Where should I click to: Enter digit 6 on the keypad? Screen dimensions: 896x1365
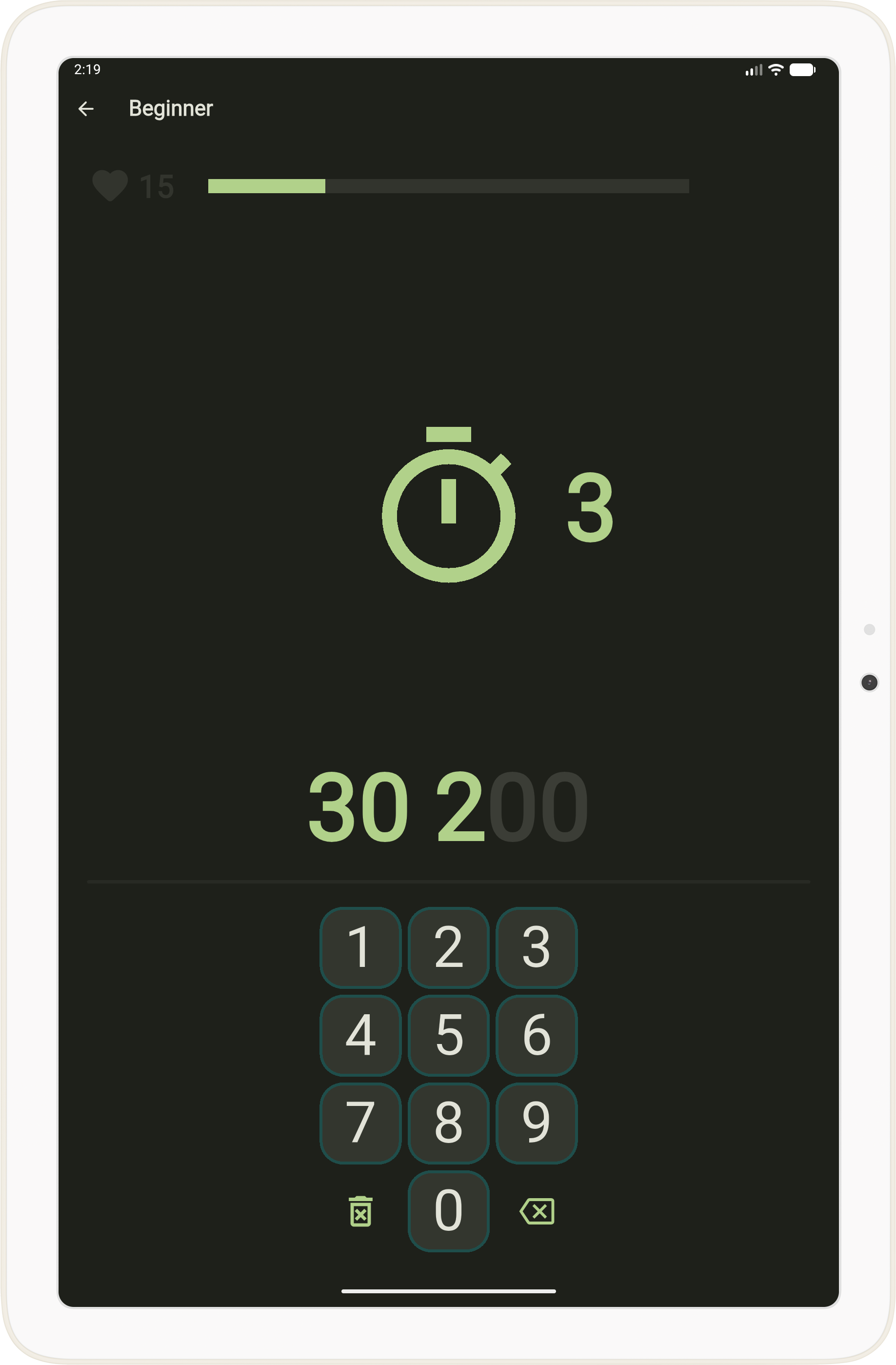(x=536, y=1035)
